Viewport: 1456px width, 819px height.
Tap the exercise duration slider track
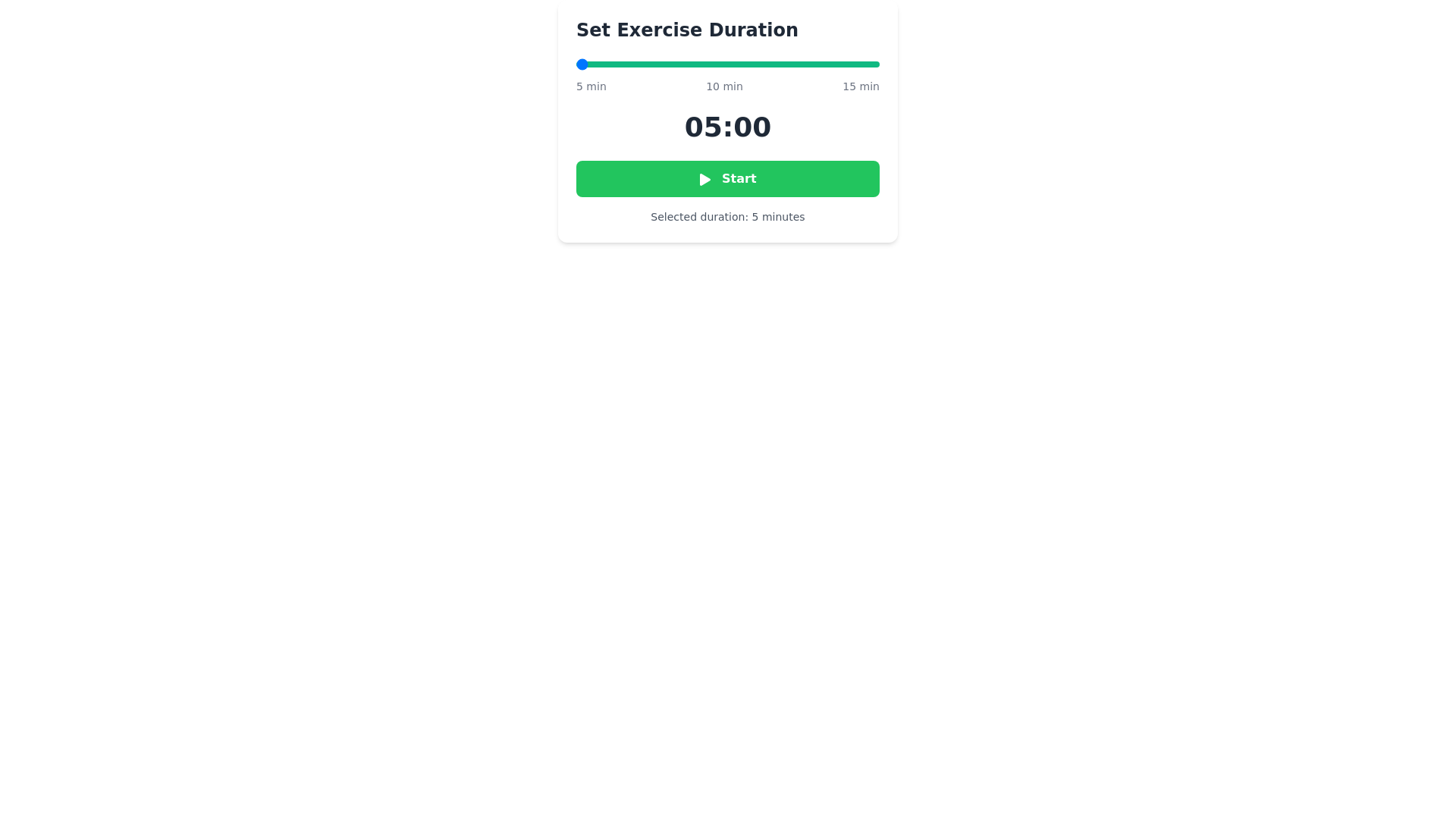pyautogui.click(x=728, y=64)
